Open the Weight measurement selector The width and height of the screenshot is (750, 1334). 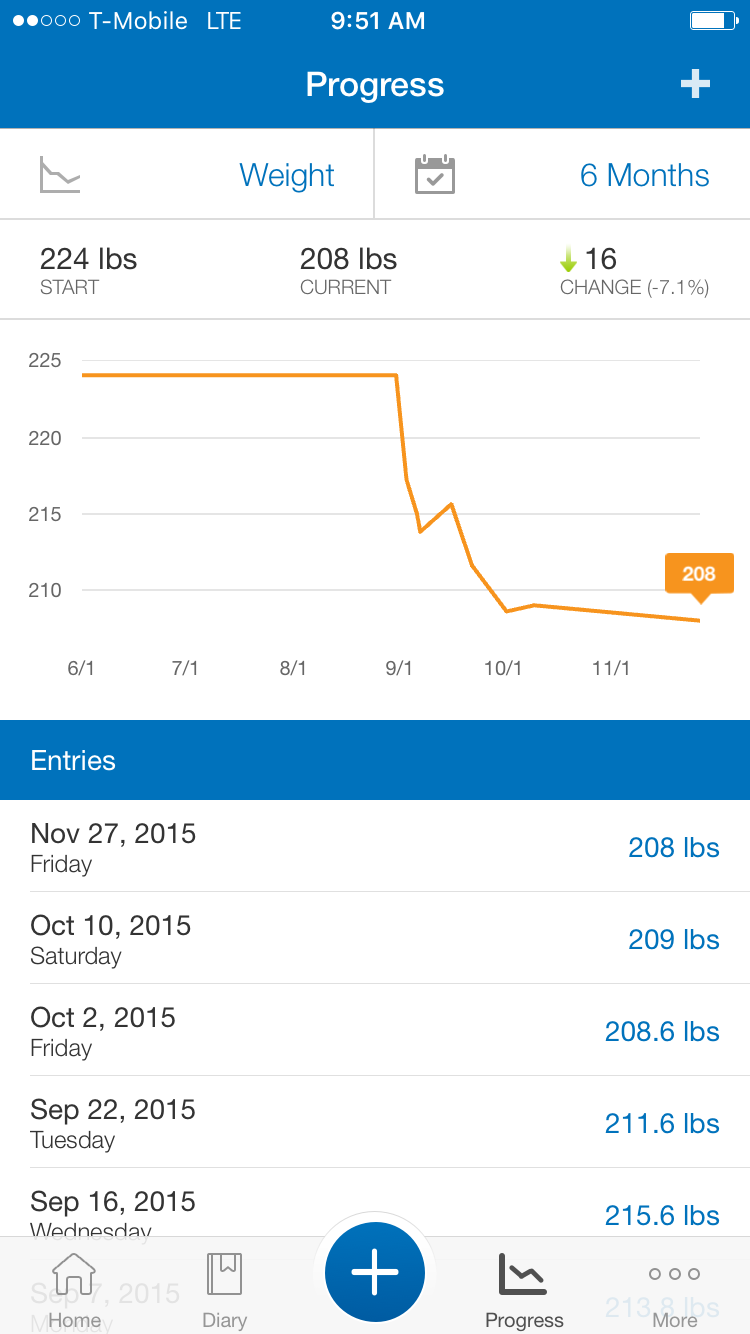pos(187,175)
